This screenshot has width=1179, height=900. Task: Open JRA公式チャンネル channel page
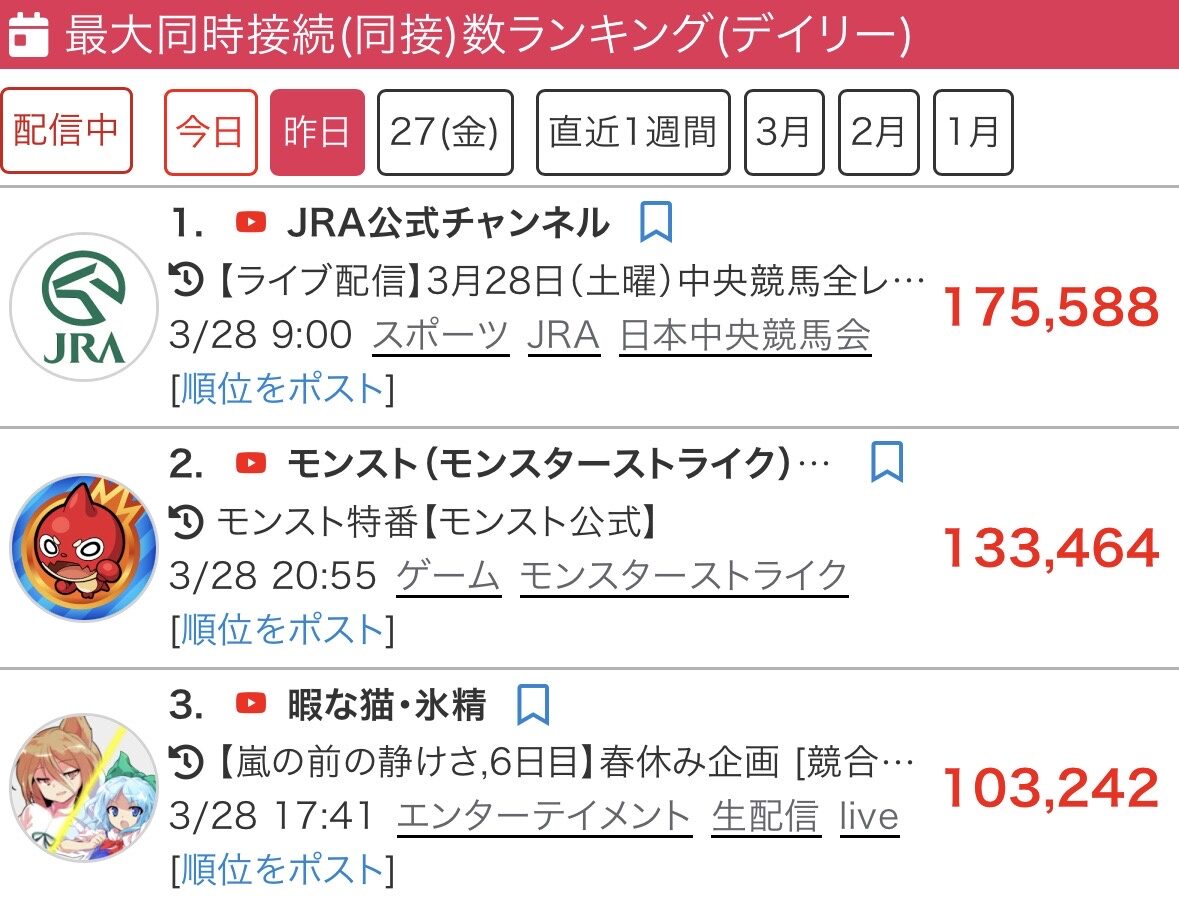[447, 223]
